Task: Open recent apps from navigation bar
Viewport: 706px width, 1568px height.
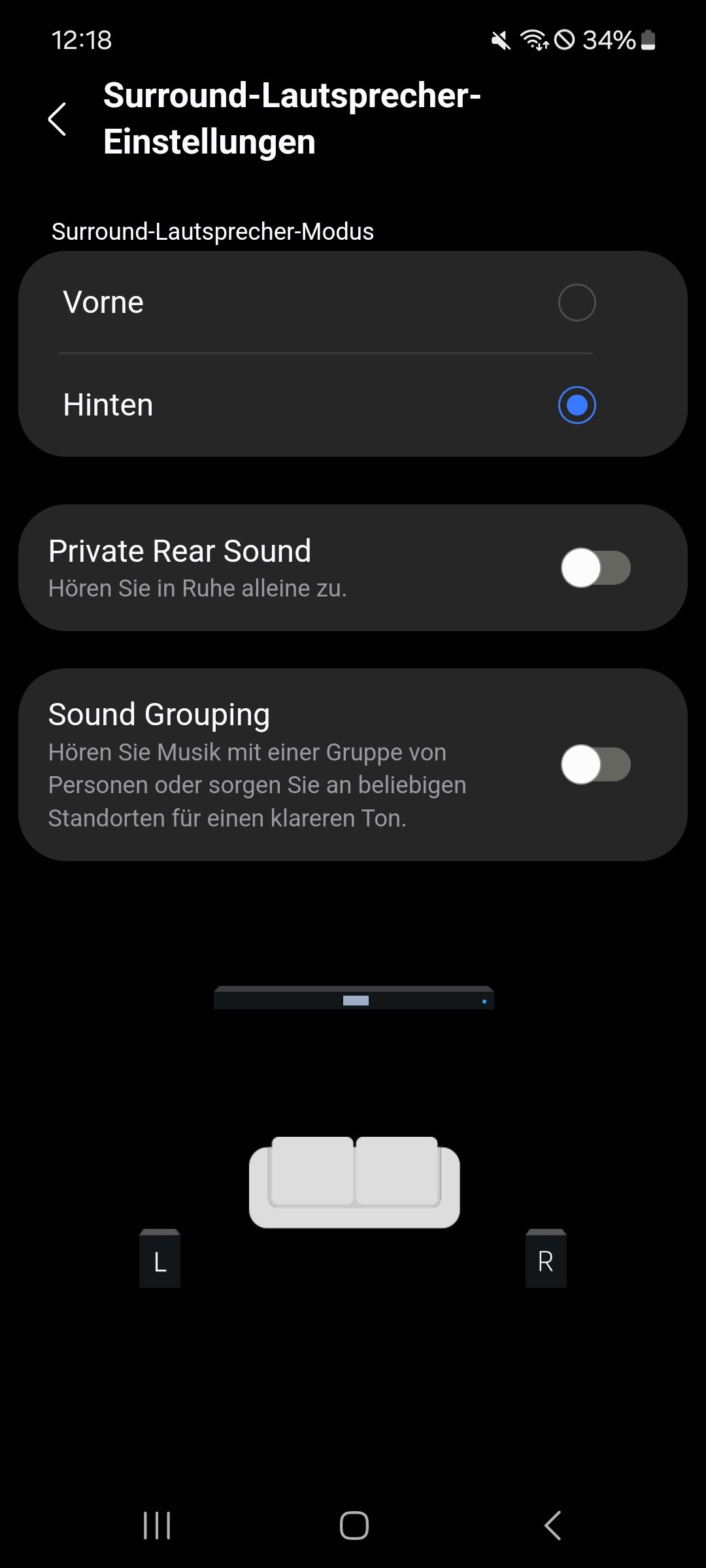Action: coord(157,1526)
